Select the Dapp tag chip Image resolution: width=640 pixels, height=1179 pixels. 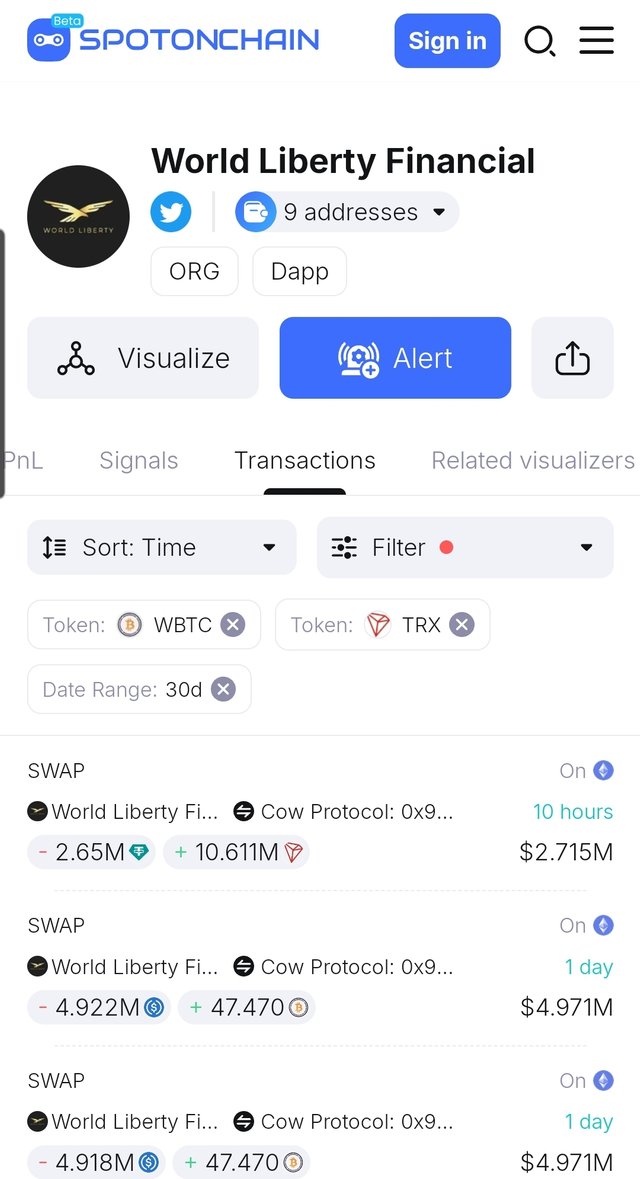(x=299, y=271)
